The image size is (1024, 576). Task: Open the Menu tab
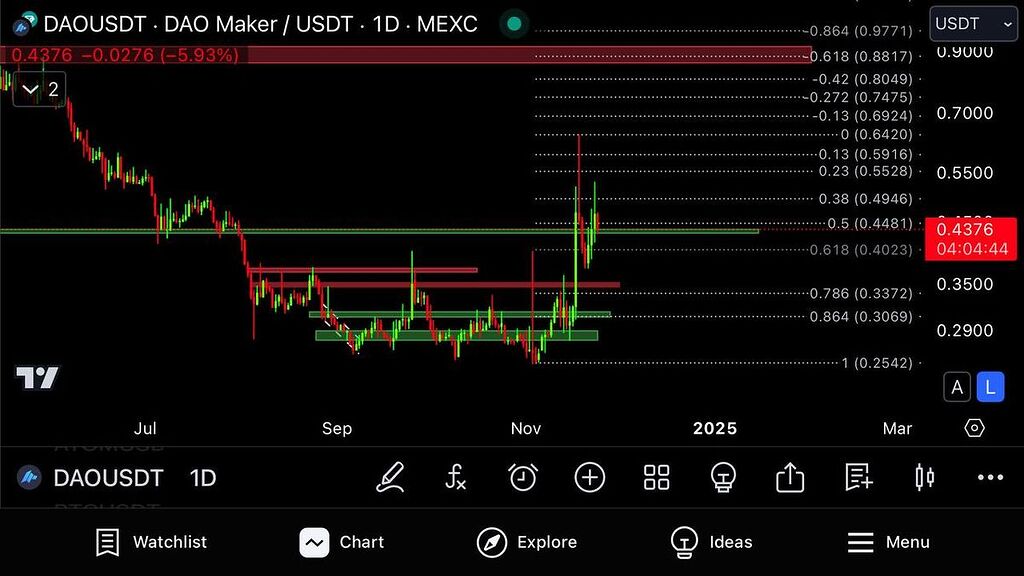click(888, 542)
